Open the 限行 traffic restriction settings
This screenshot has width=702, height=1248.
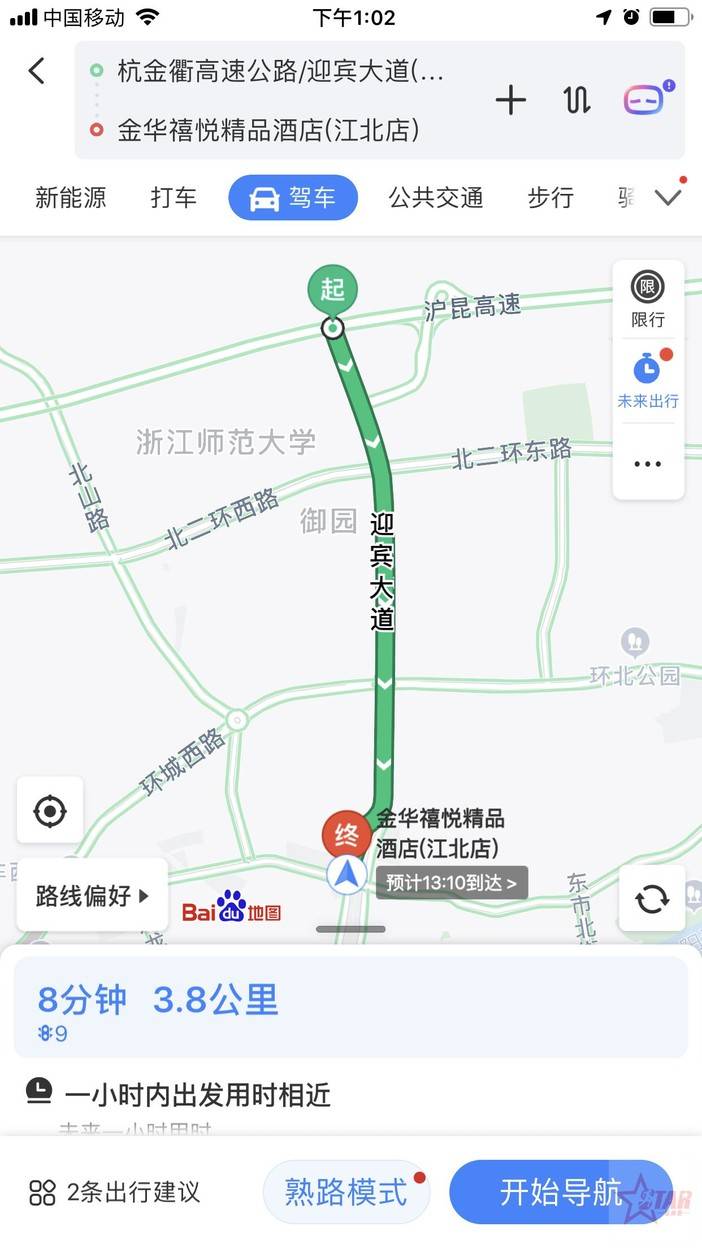point(648,300)
